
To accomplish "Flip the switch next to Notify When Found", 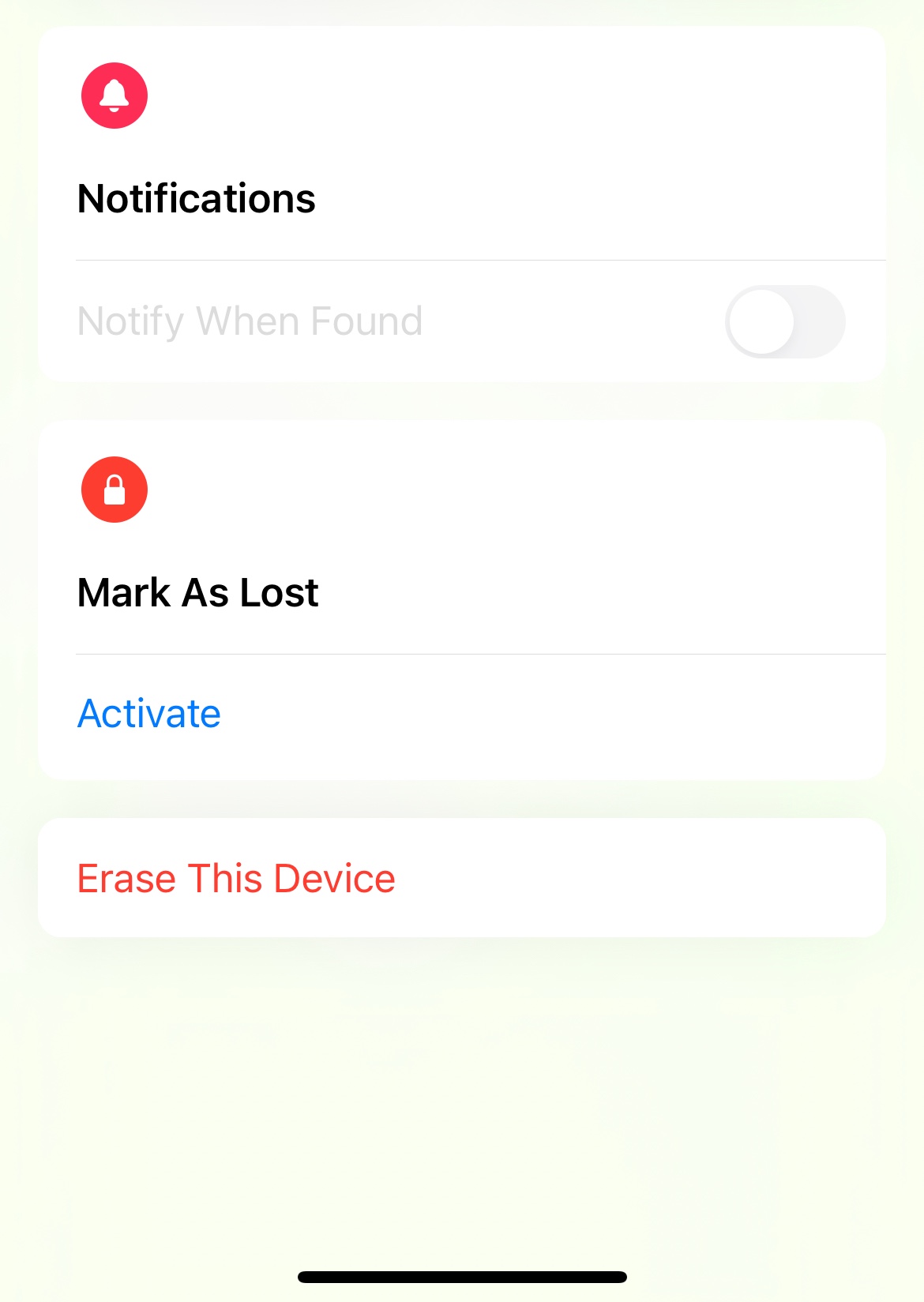I will [x=784, y=321].
